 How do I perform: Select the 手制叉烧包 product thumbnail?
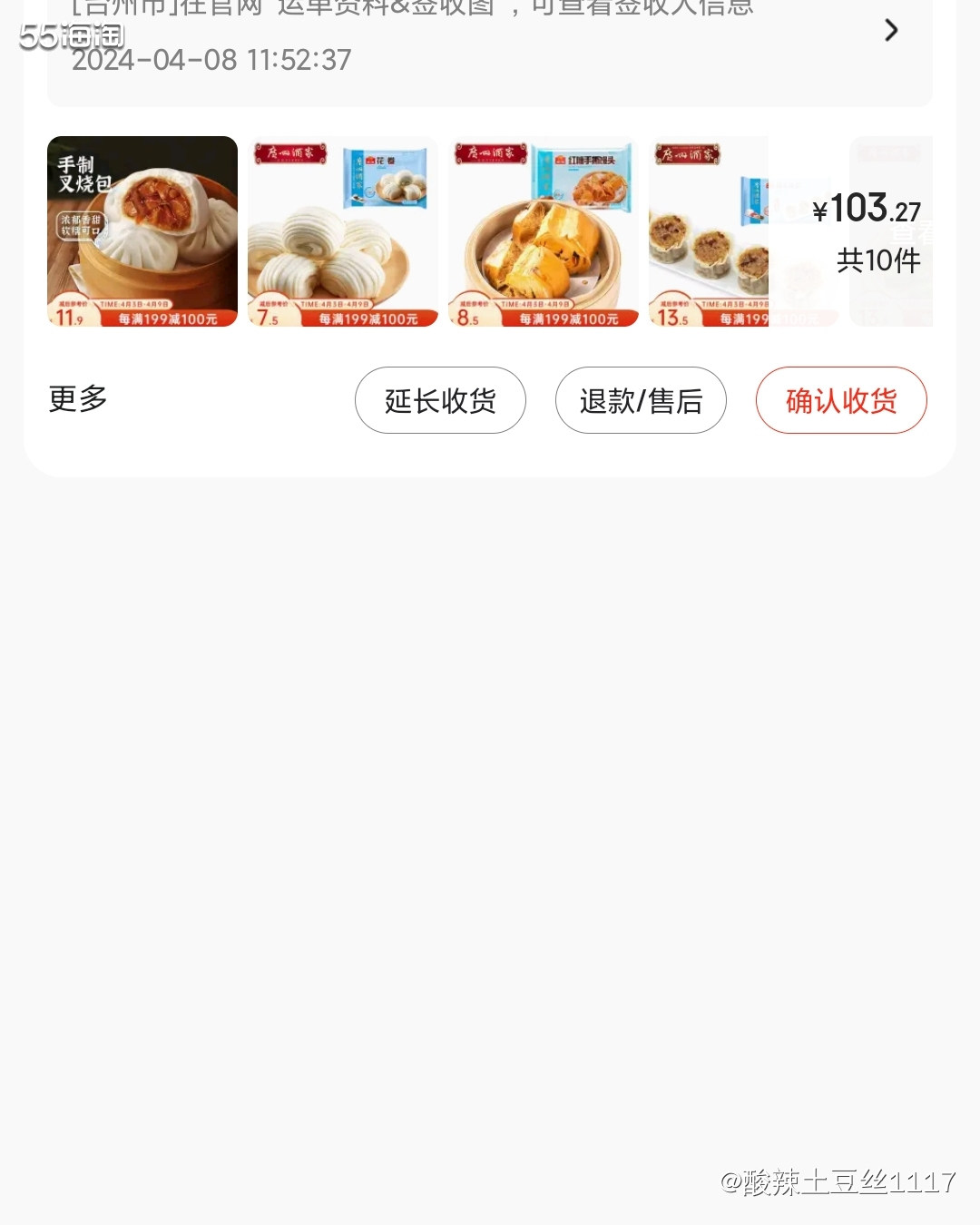click(142, 231)
